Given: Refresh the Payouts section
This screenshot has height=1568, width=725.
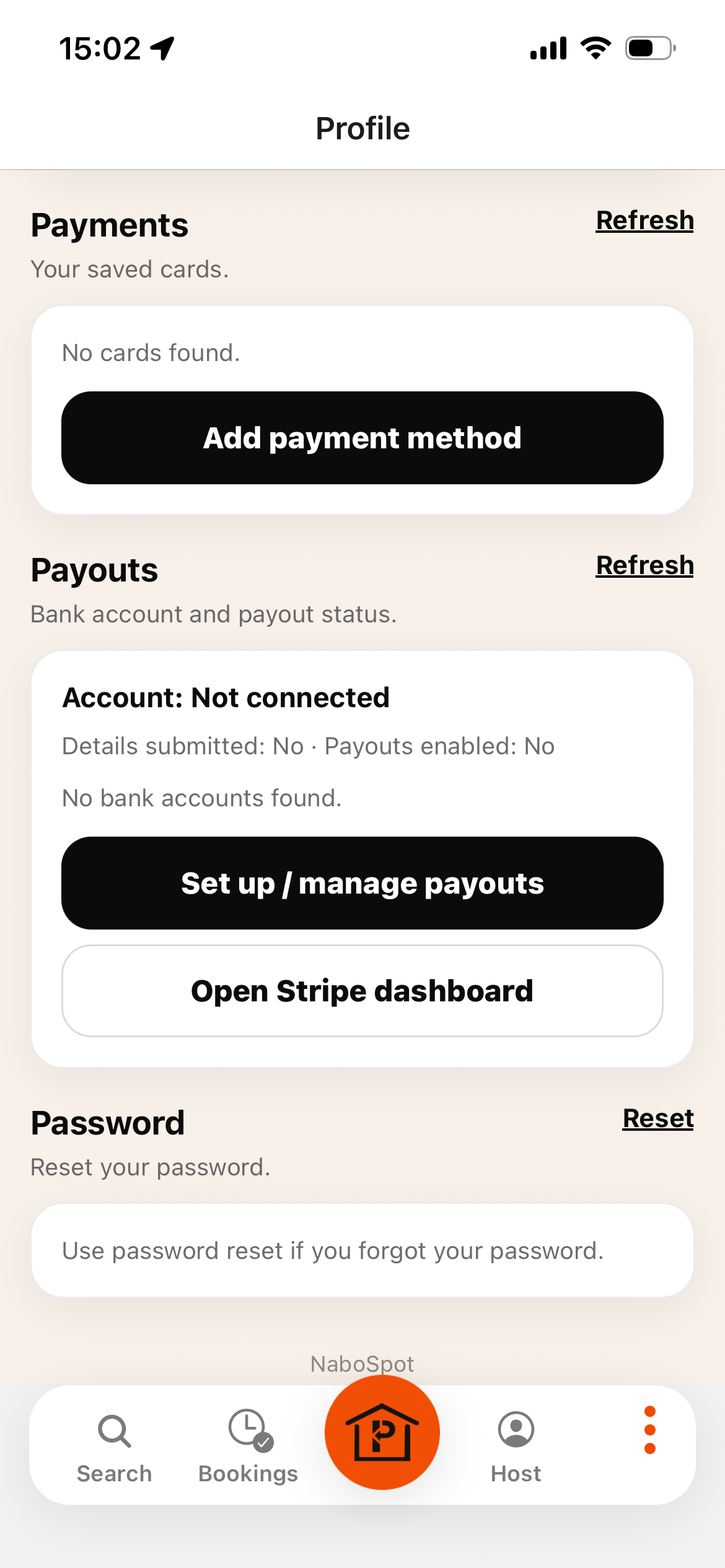Looking at the screenshot, I should (x=644, y=566).
